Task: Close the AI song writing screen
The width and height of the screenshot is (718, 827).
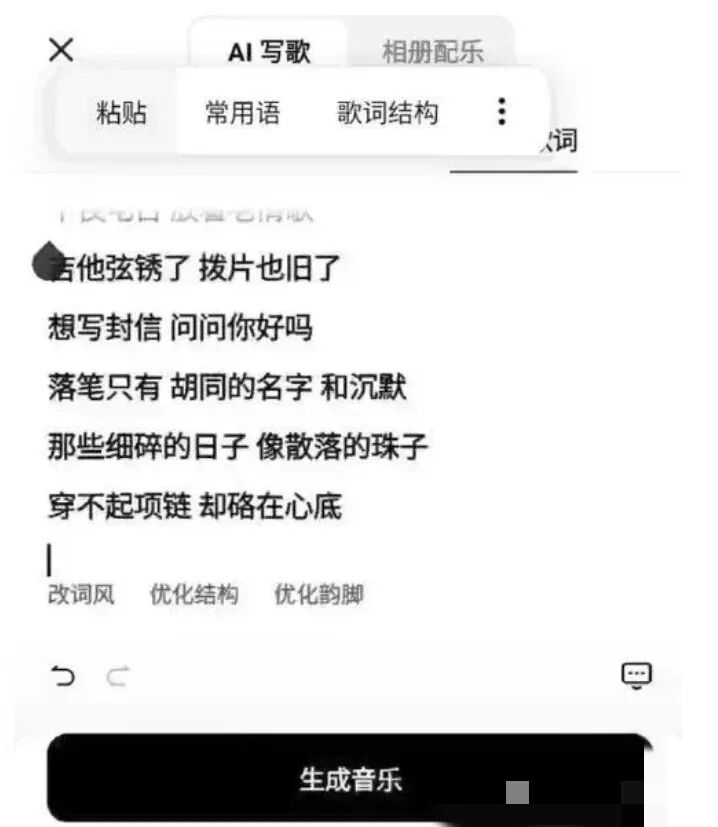Action: [x=62, y=50]
